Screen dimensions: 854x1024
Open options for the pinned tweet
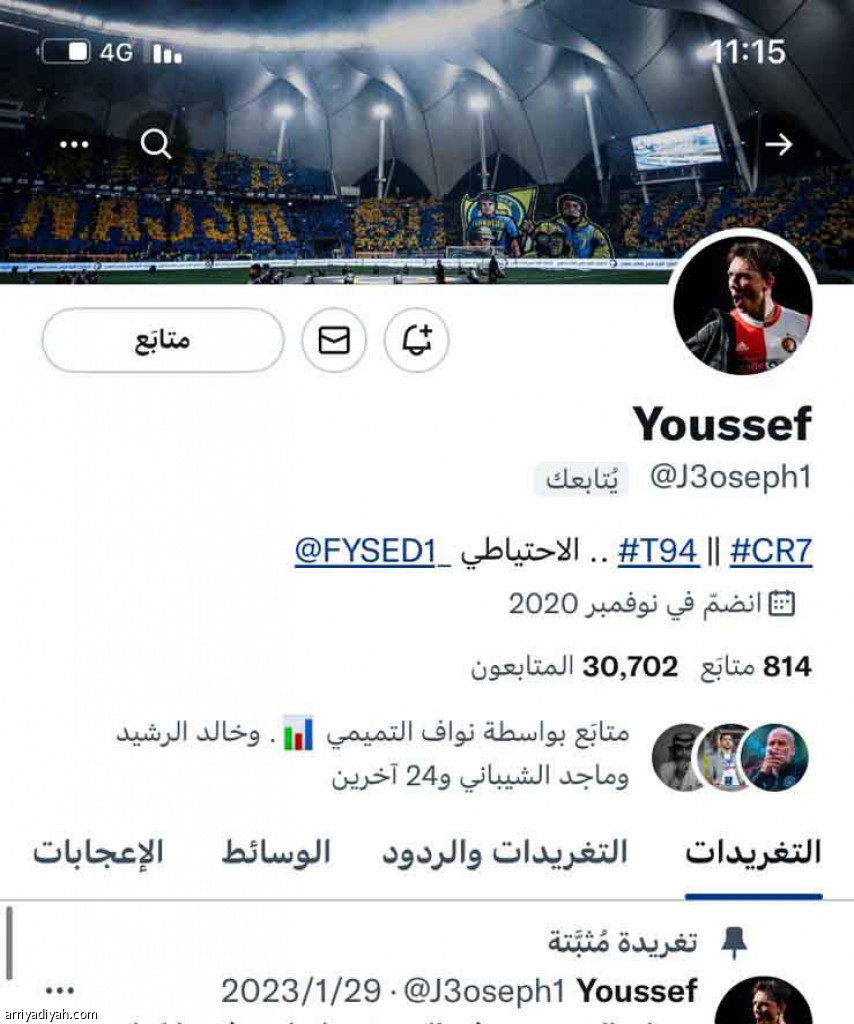tap(60, 991)
